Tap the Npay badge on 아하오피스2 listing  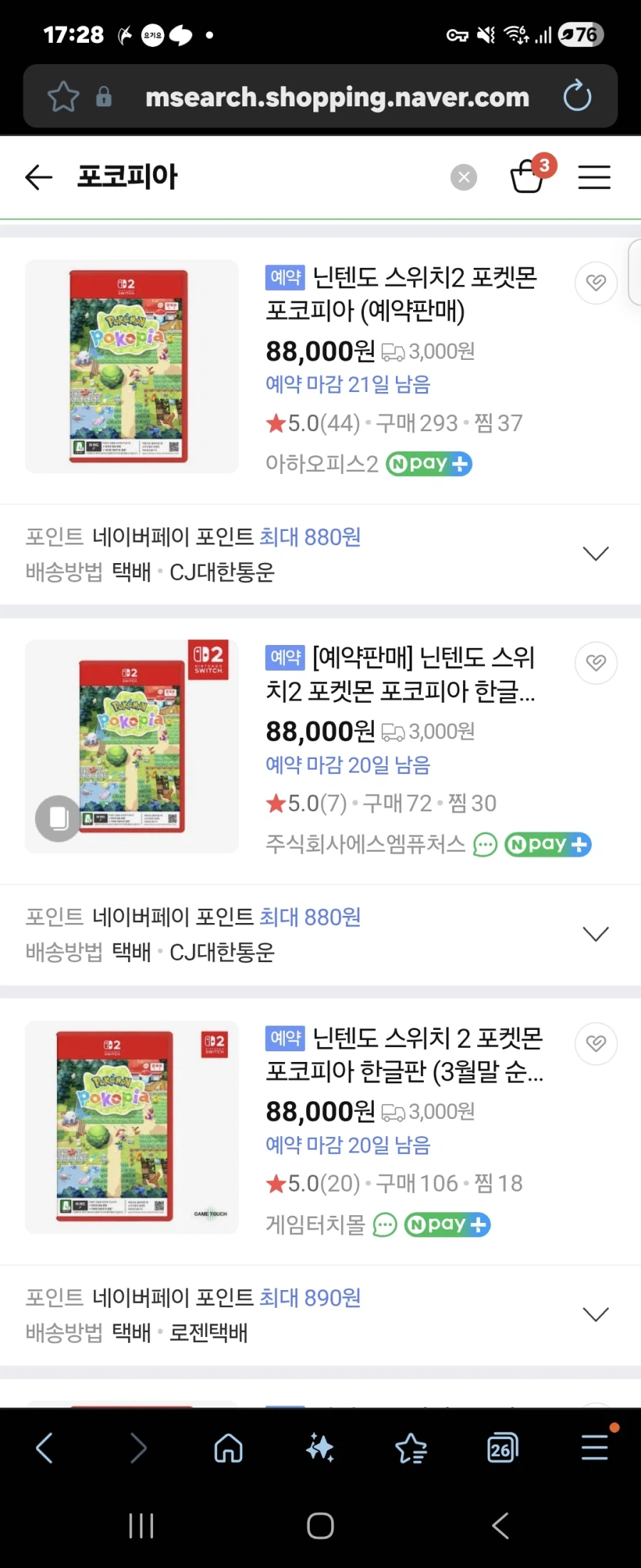(x=427, y=463)
